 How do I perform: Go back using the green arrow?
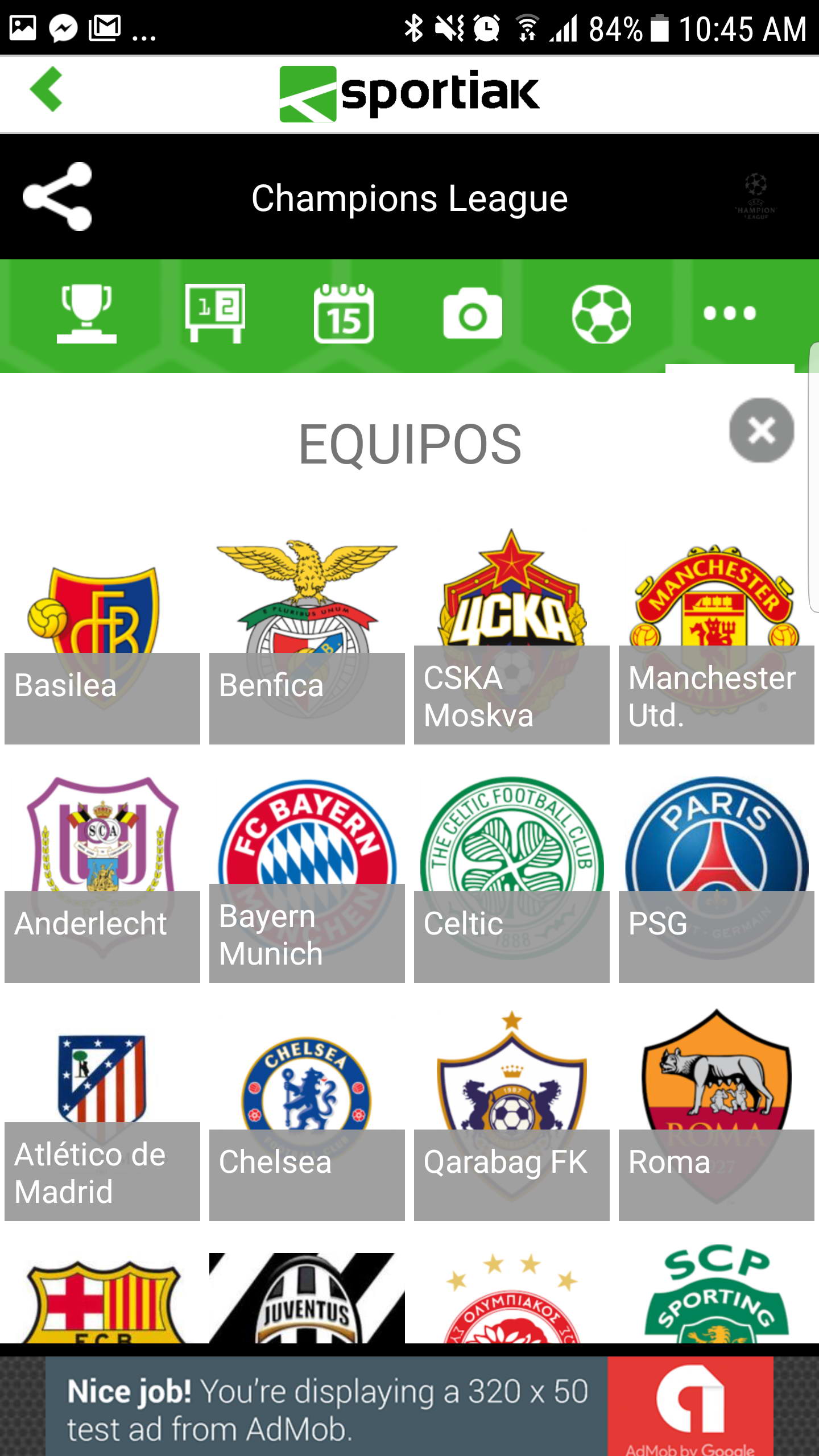(47, 89)
